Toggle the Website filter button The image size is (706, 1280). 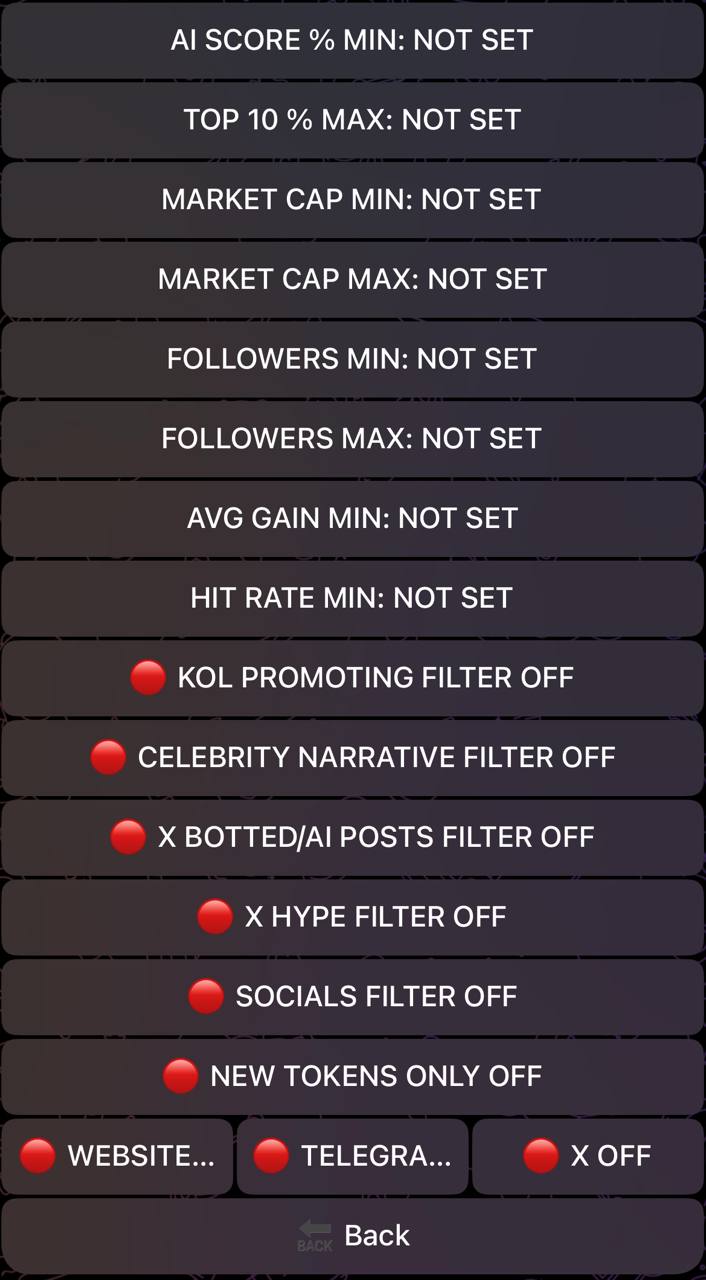118,1156
